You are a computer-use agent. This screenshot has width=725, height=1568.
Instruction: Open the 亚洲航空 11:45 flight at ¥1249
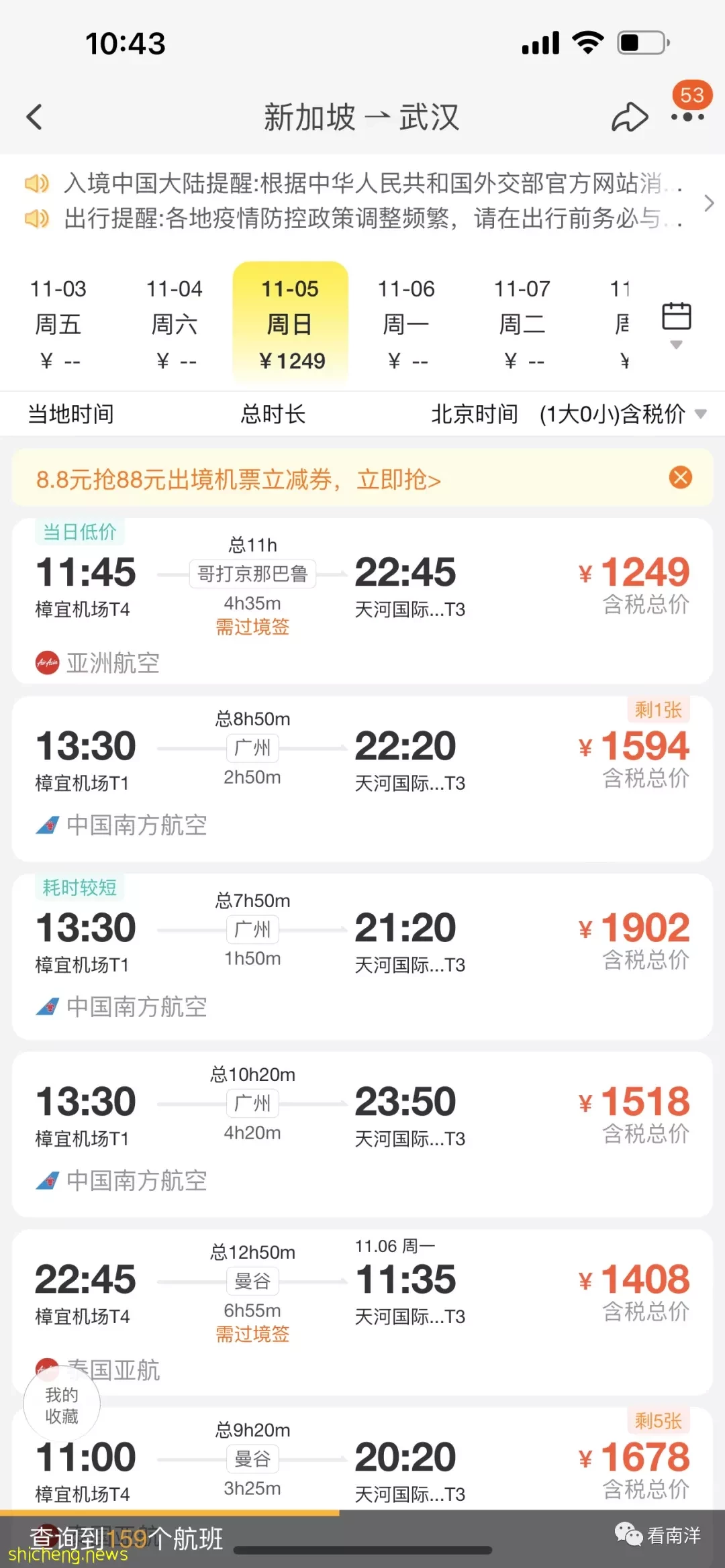click(x=362, y=601)
